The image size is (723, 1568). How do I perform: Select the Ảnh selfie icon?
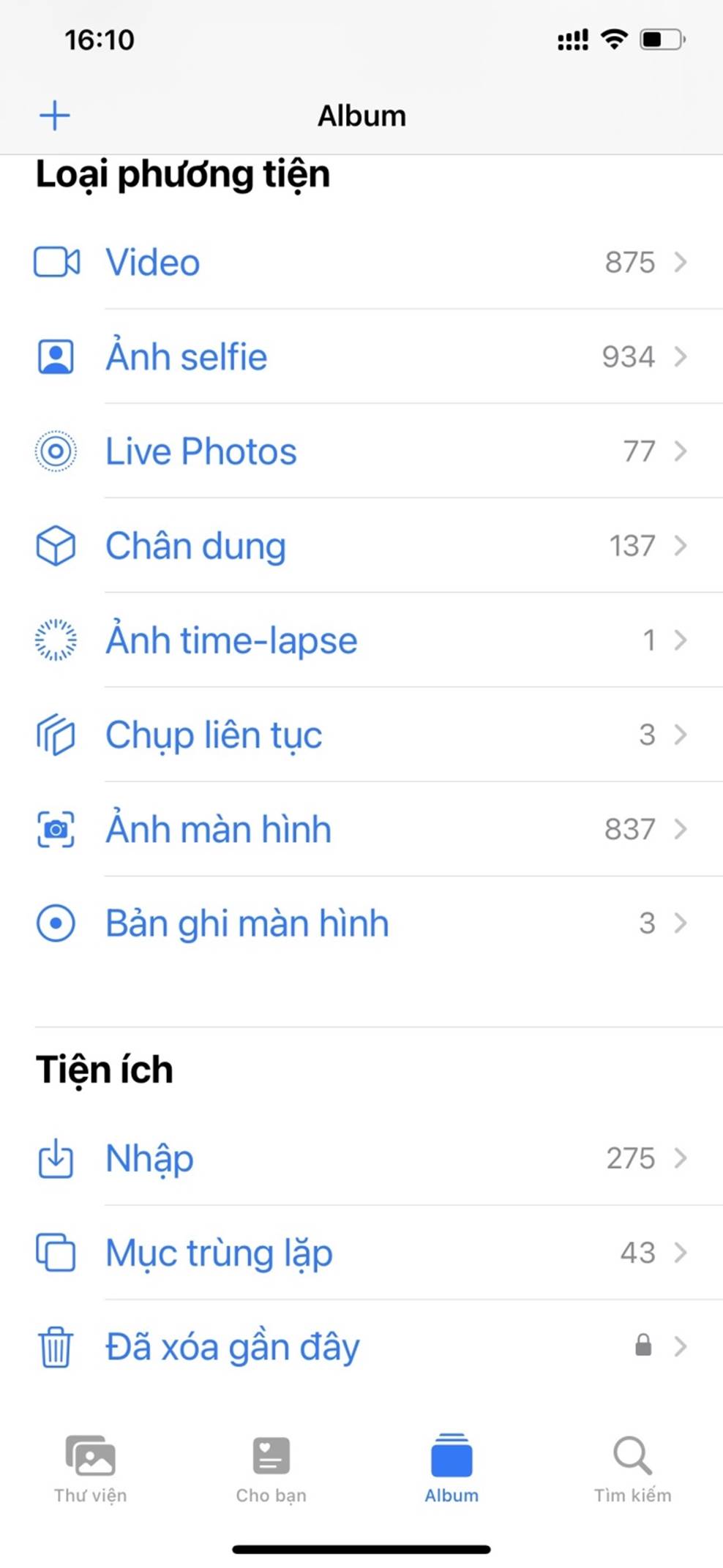(x=56, y=357)
